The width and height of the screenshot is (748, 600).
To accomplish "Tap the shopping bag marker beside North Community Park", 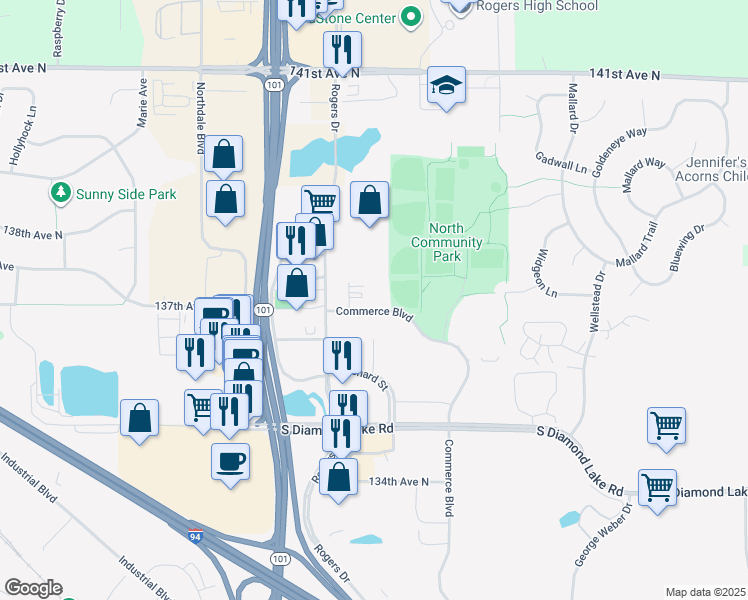I will [x=369, y=201].
